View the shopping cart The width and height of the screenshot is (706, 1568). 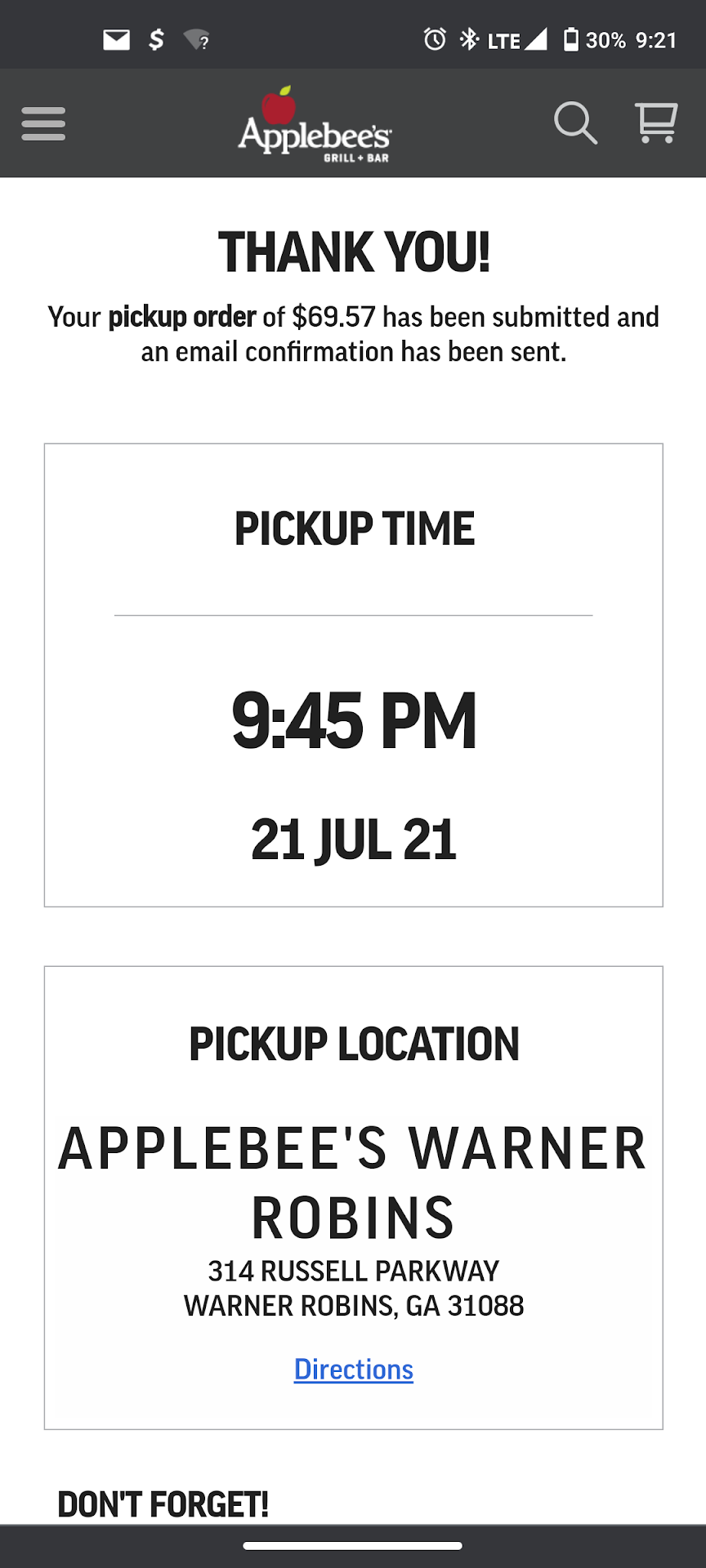point(656,123)
